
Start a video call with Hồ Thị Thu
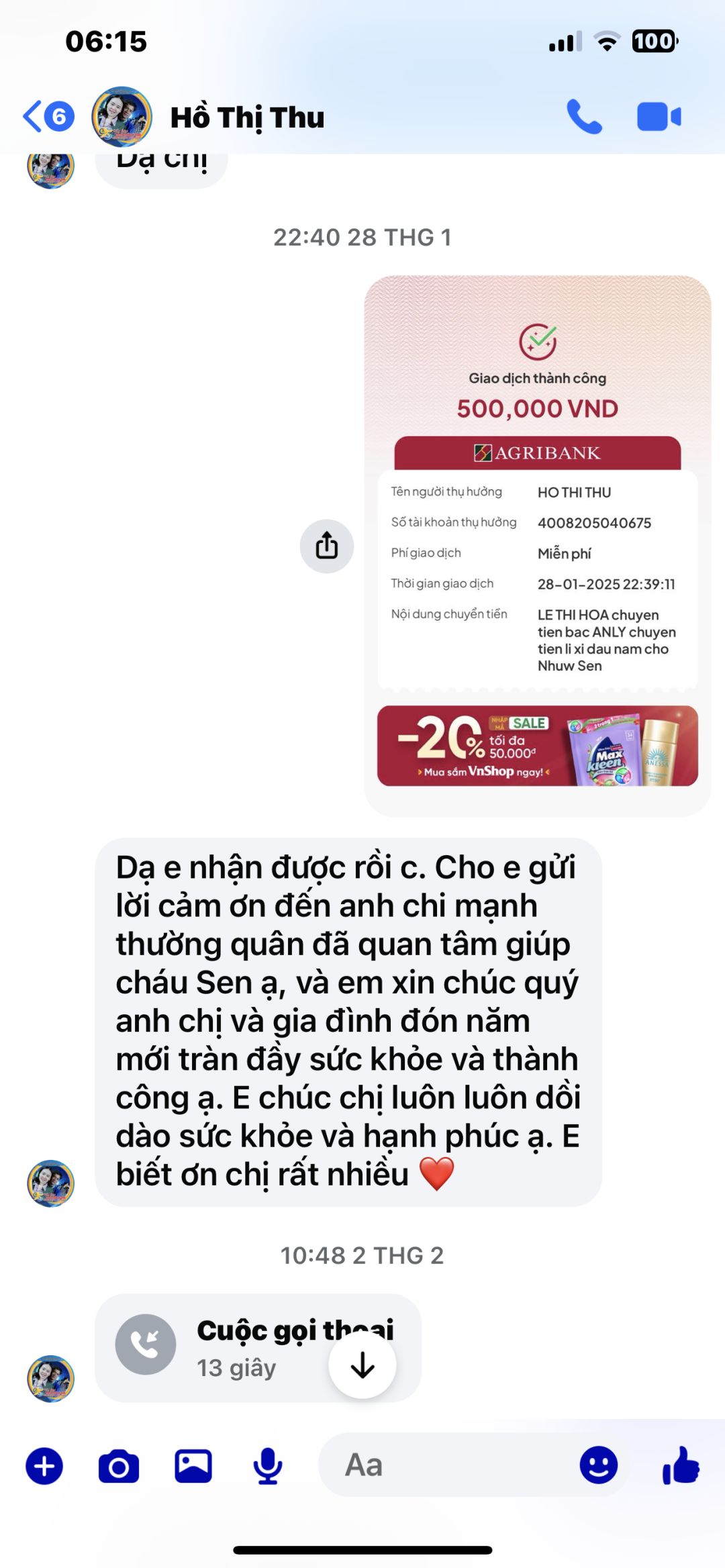[659, 117]
